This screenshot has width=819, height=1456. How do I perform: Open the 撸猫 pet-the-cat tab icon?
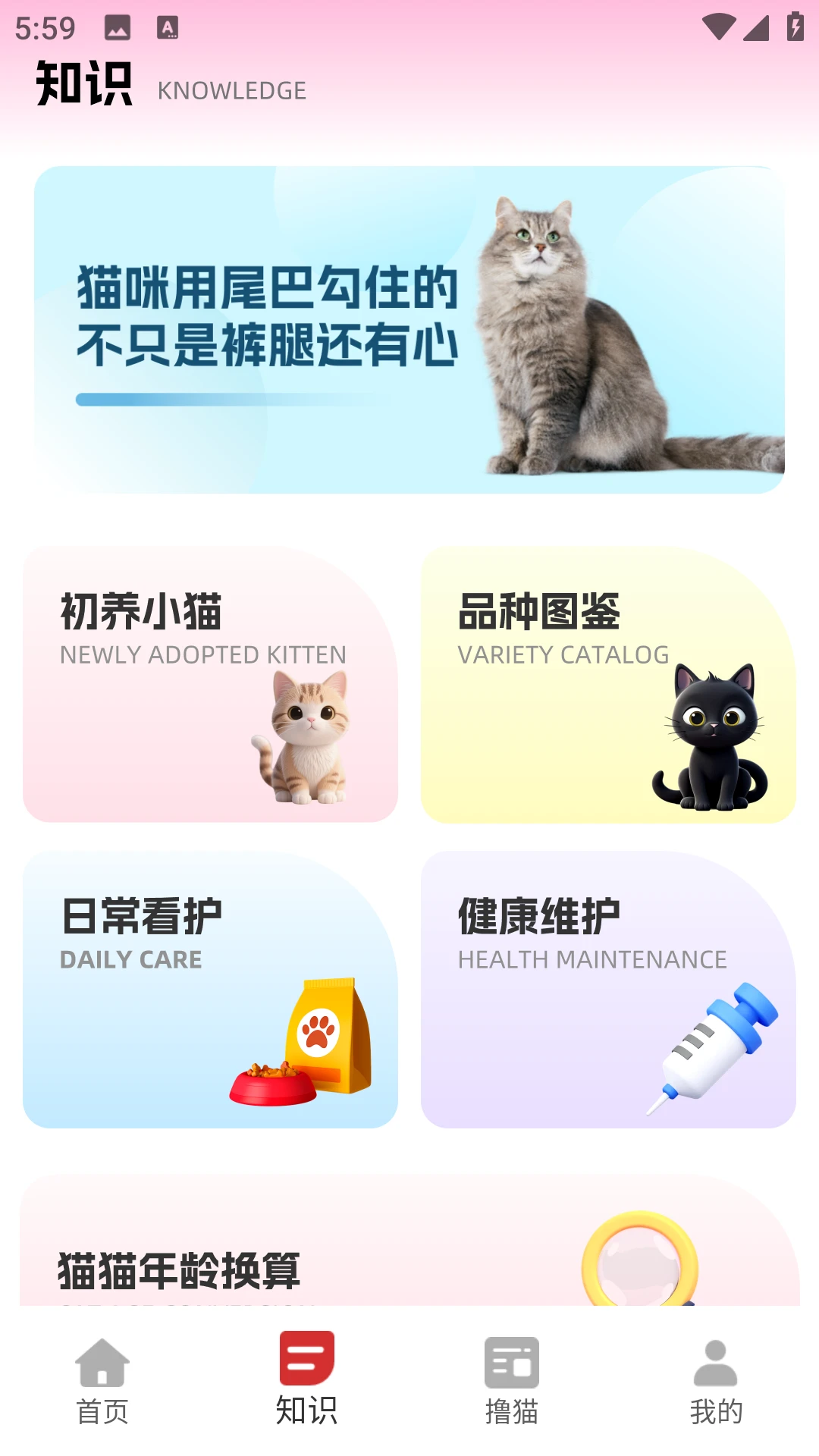tap(510, 1363)
